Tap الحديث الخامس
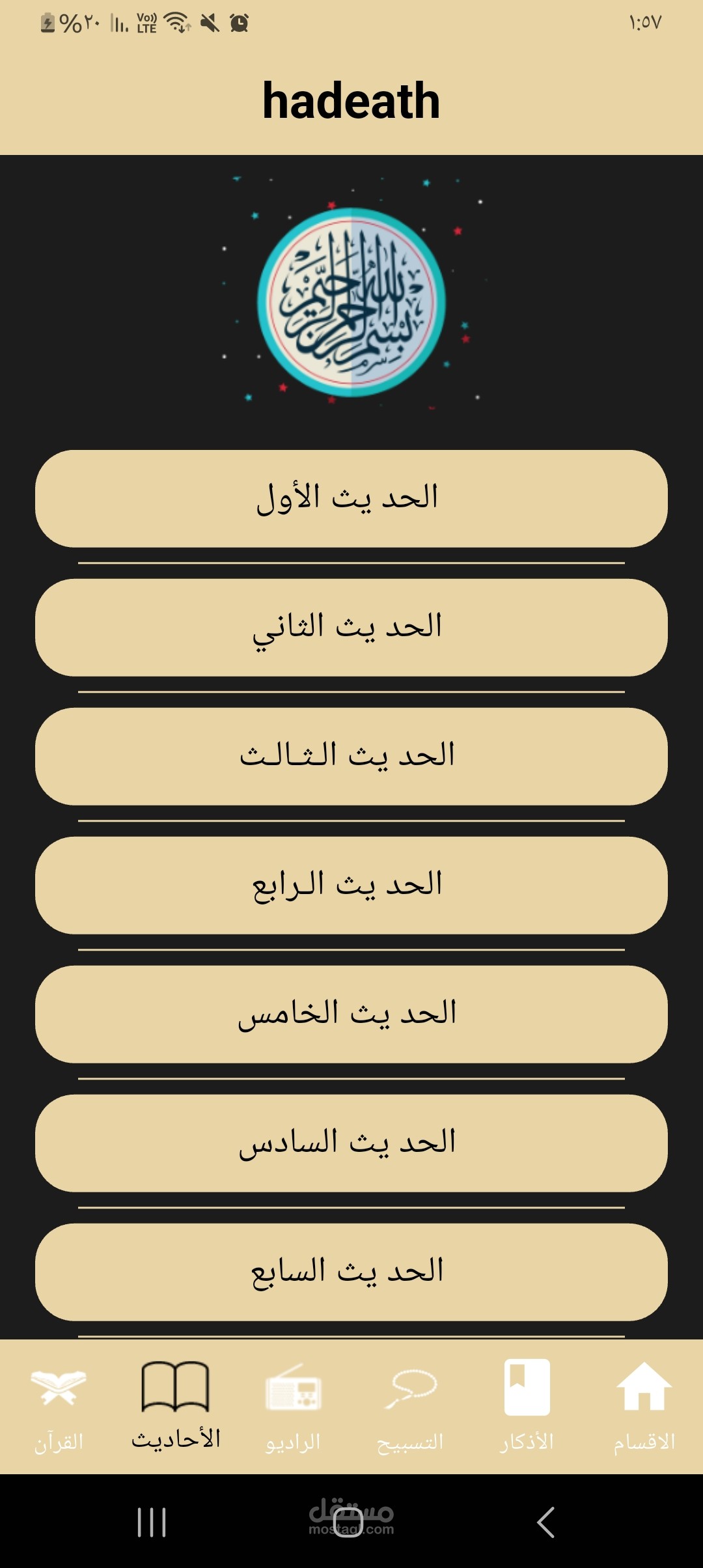Viewport: 703px width, 1568px height. point(351,1015)
